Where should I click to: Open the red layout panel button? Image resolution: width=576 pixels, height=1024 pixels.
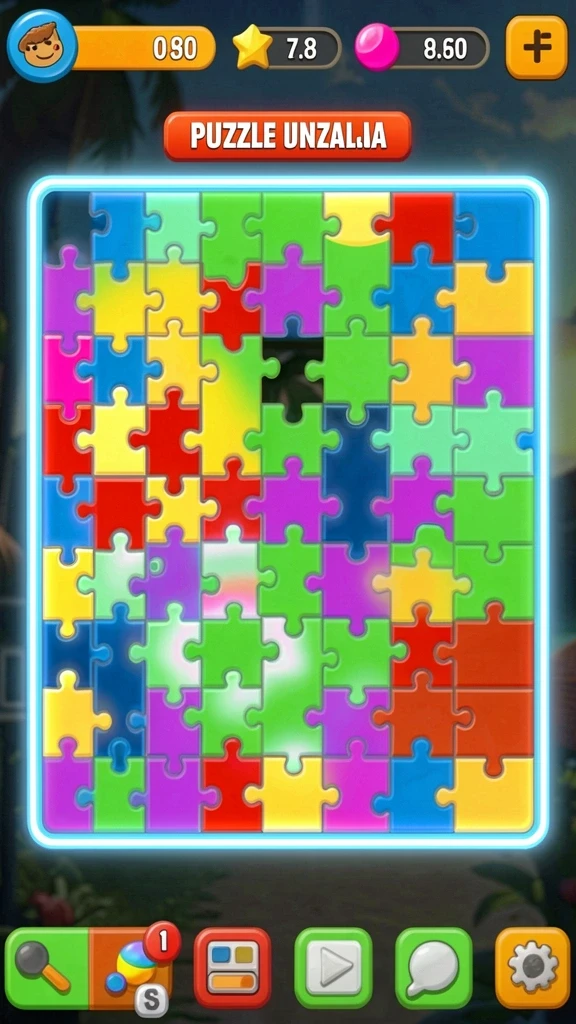click(x=232, y=968)
